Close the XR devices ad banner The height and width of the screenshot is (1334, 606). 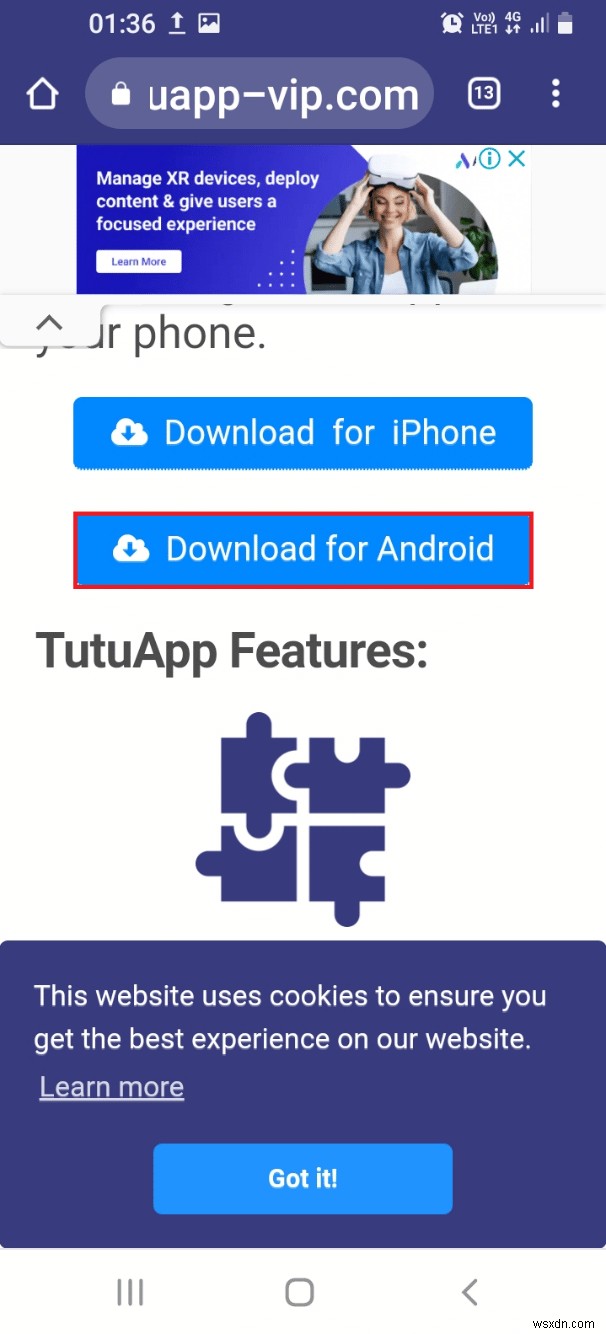516,159
